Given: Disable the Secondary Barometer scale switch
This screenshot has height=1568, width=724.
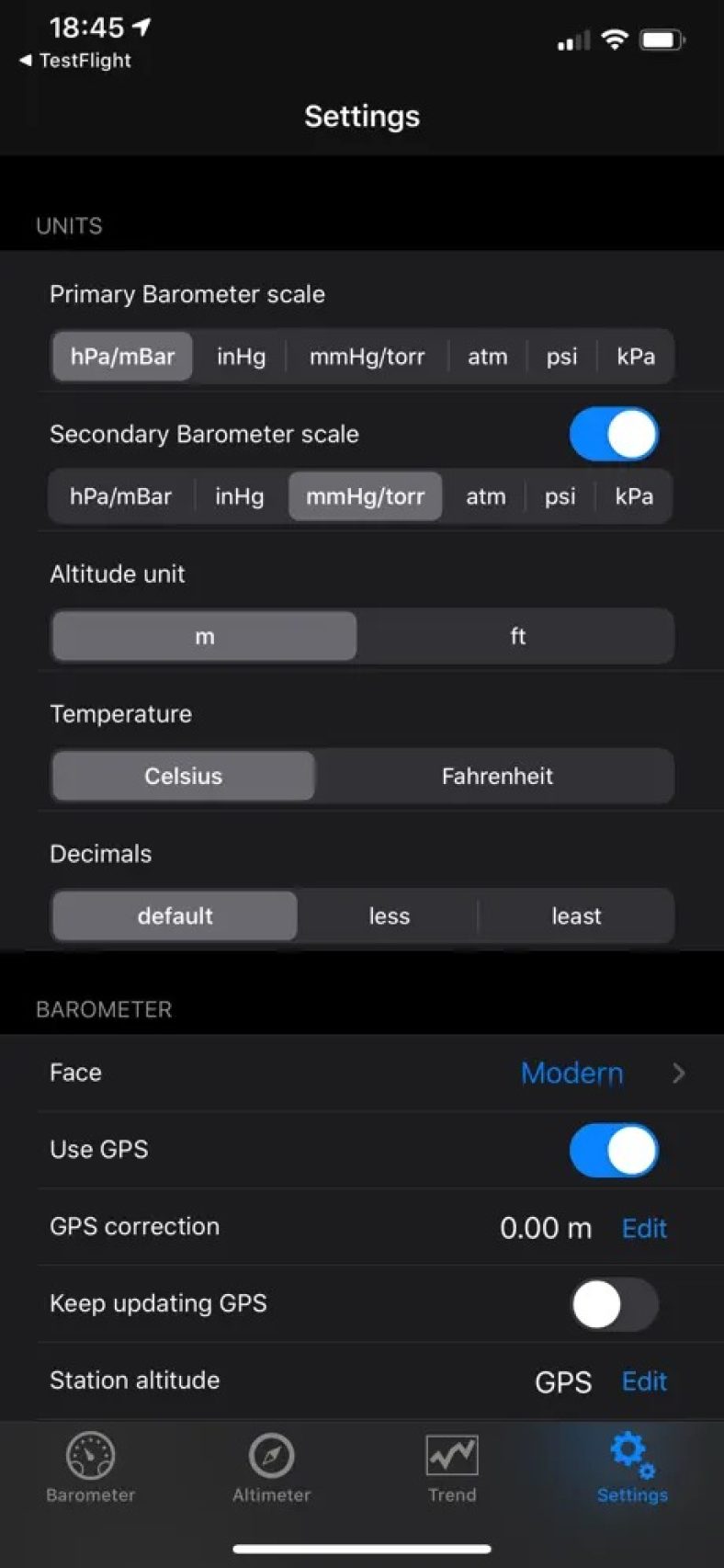Looking at the screenshot, I should (x=614, y=434).
